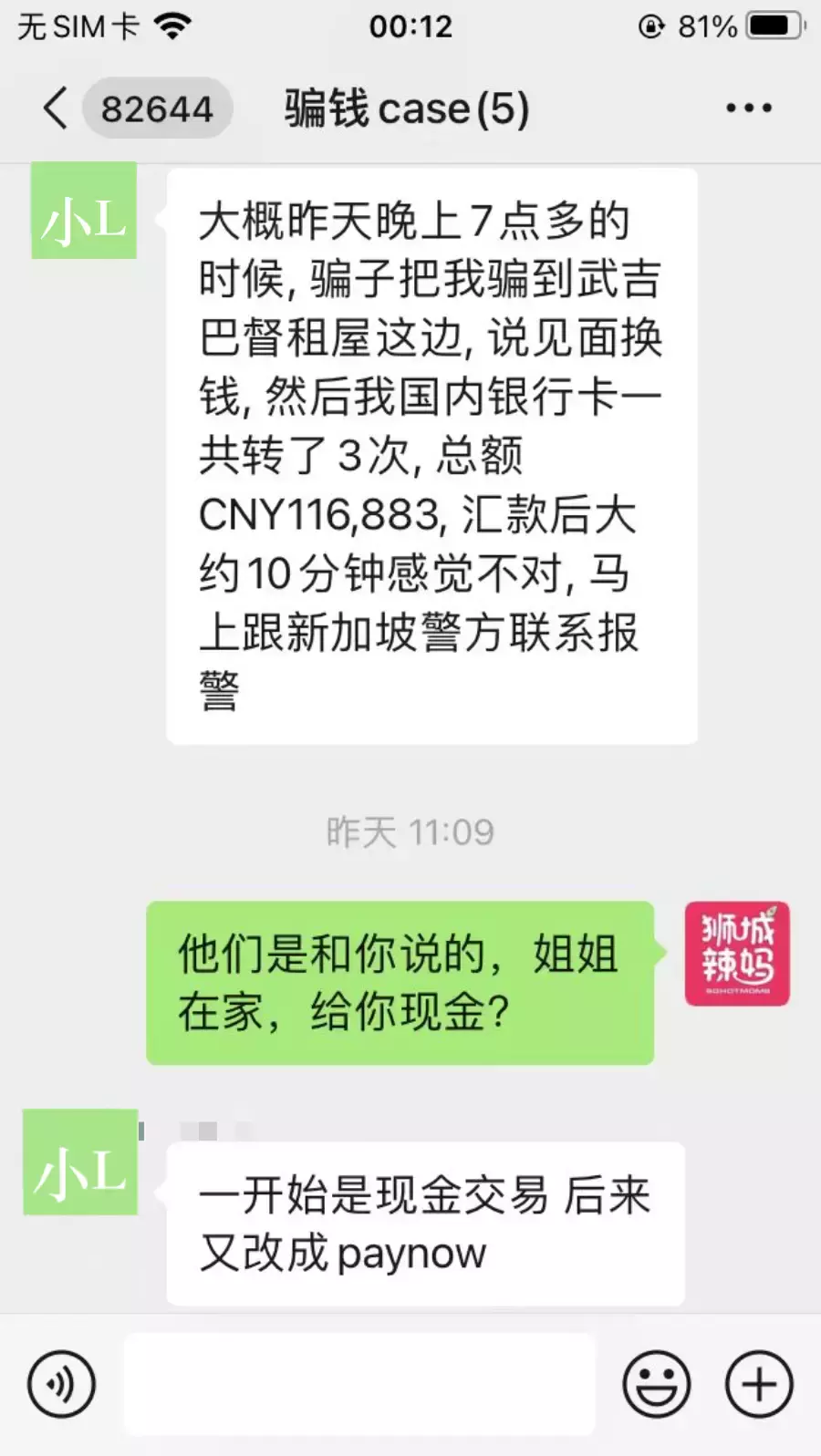Select the paynow message bubble
821x1456 pixels.
pyautogui.click(x=422, y=1226)
